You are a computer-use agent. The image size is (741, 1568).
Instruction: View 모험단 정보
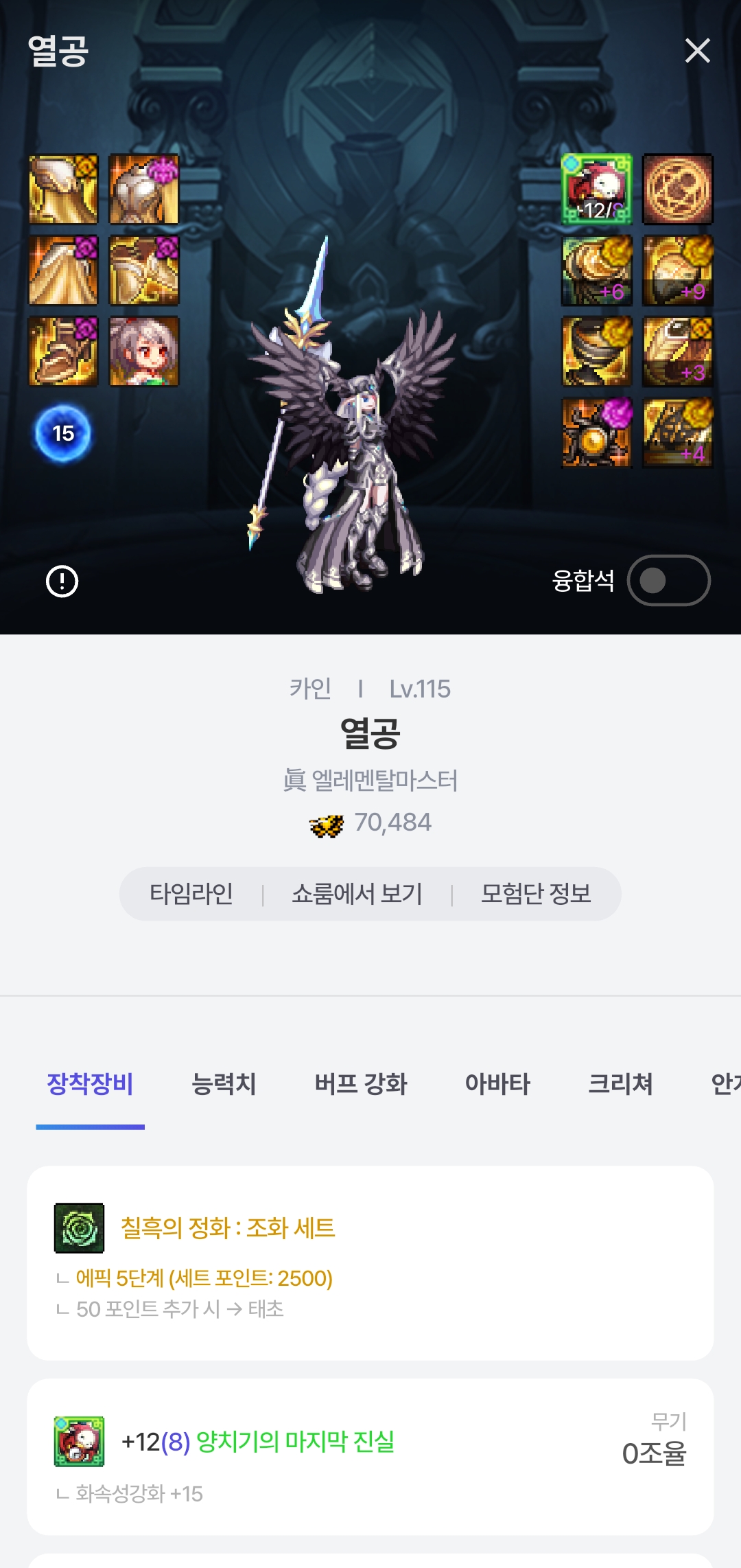click(x=536, y=894)
